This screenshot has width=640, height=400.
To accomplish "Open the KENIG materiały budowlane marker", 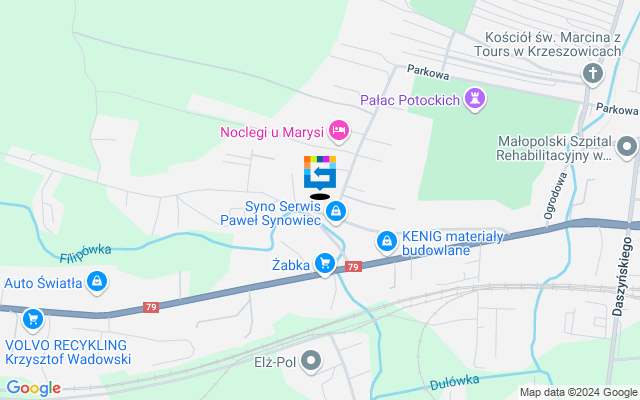I will click(386, 240).
